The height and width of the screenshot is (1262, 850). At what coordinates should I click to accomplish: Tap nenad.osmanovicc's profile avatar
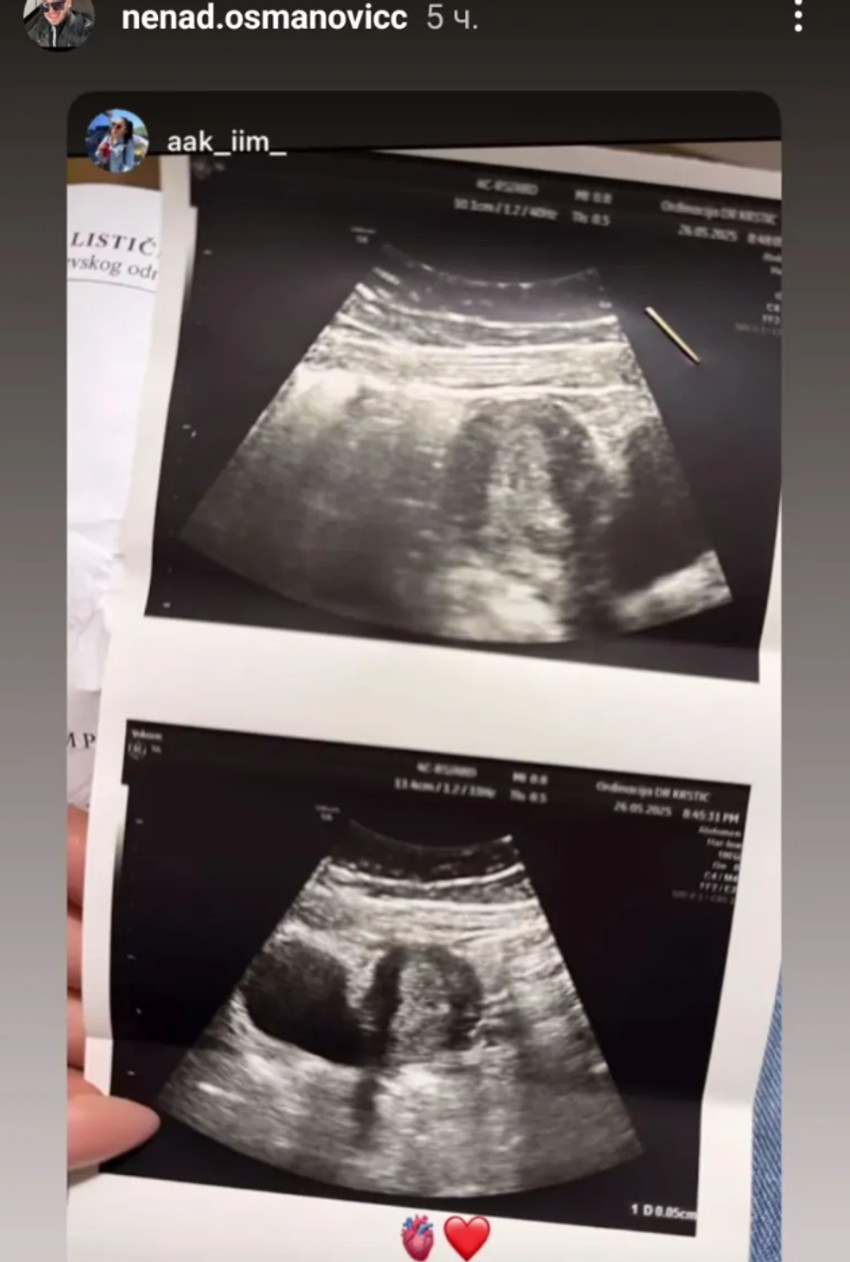[60, 20]
